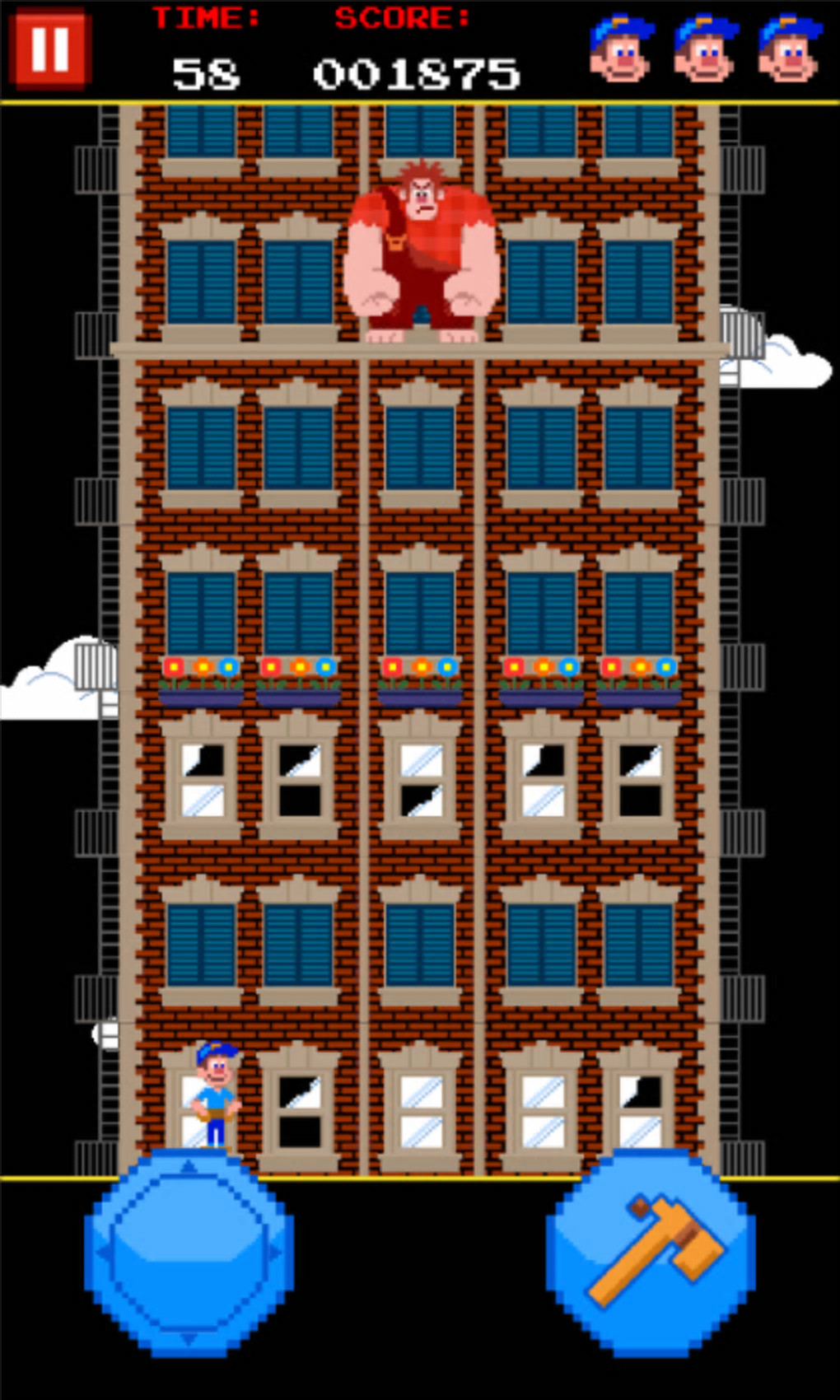
Task: Pause the game
Action: [49, 49]
